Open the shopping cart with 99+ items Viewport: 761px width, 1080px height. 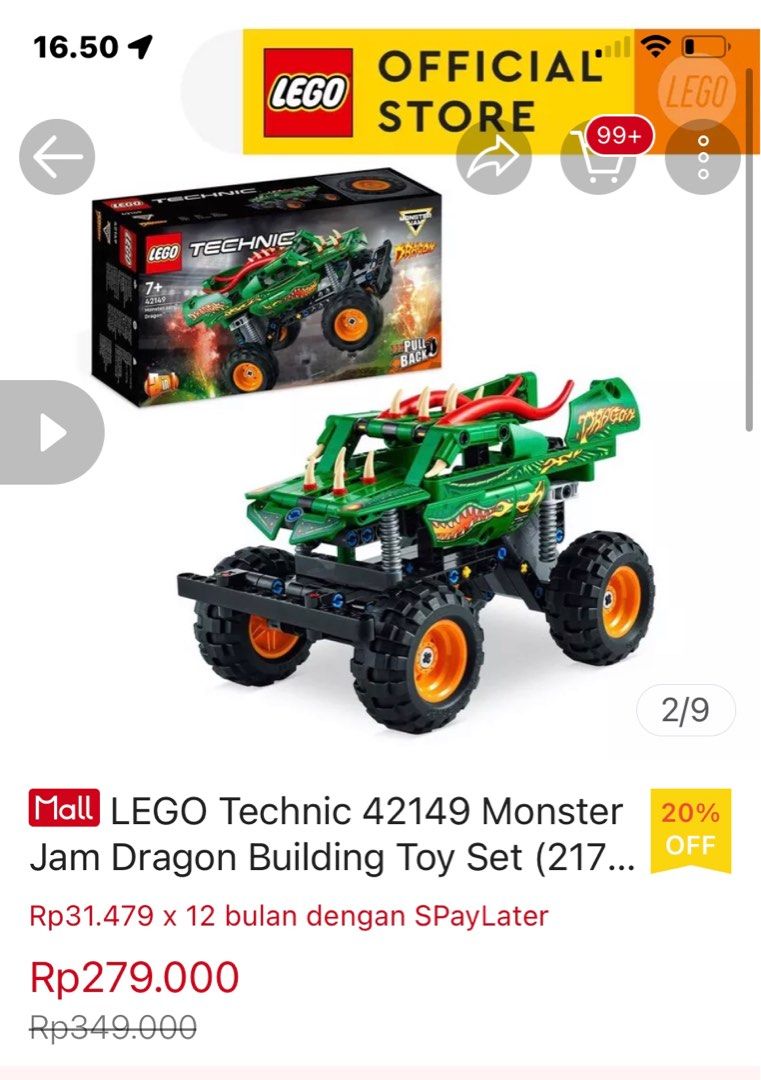tap(598, 158)
